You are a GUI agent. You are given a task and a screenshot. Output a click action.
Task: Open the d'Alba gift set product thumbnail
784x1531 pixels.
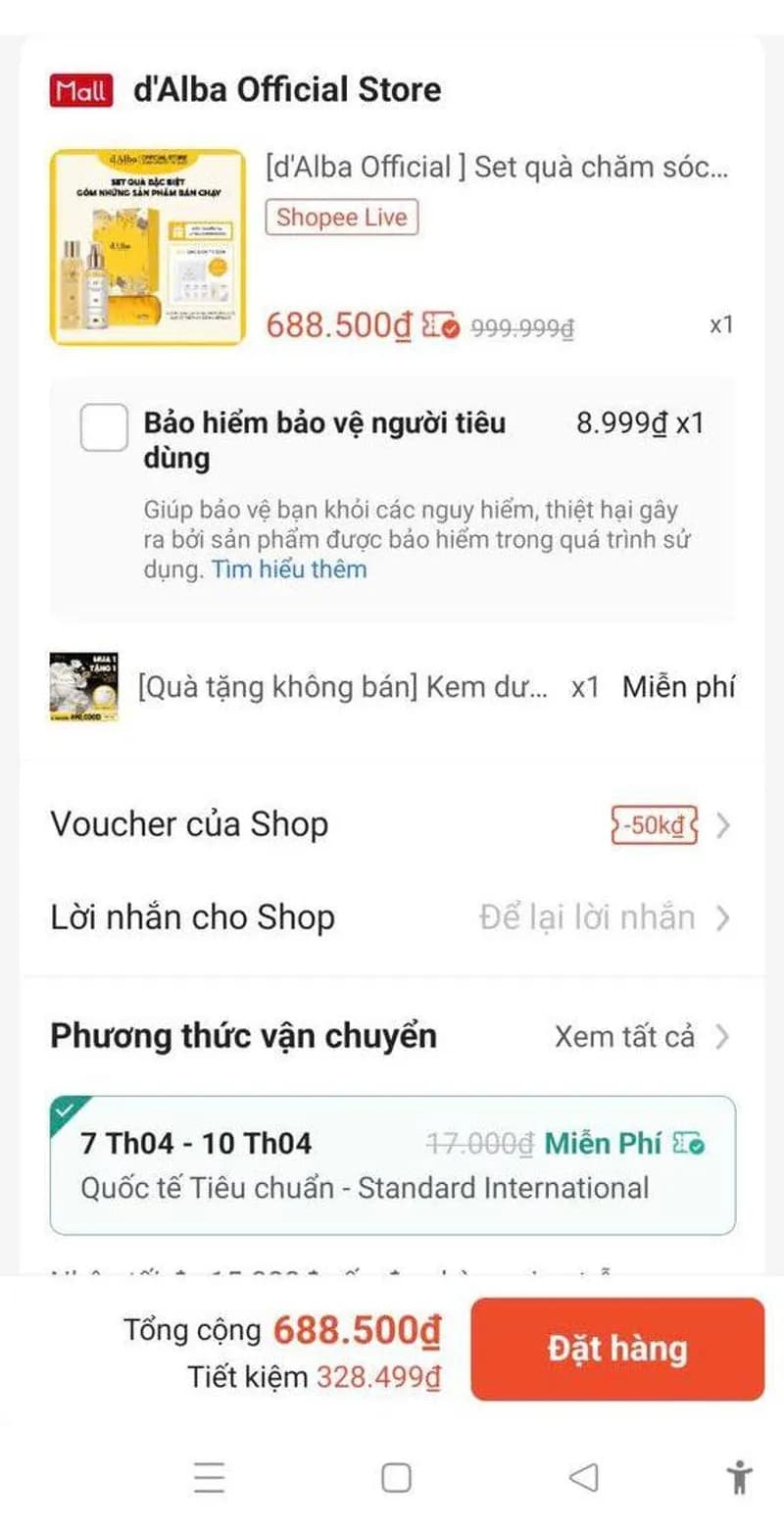click(x=147, y=247)
